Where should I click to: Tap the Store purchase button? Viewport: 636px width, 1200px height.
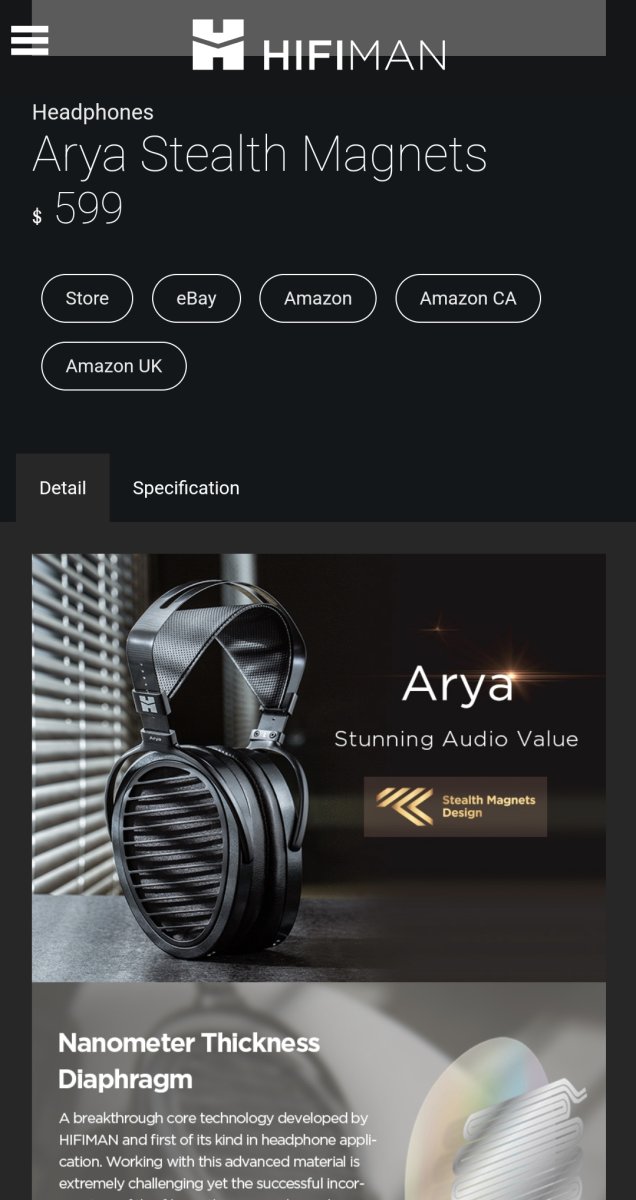point(87,298)
